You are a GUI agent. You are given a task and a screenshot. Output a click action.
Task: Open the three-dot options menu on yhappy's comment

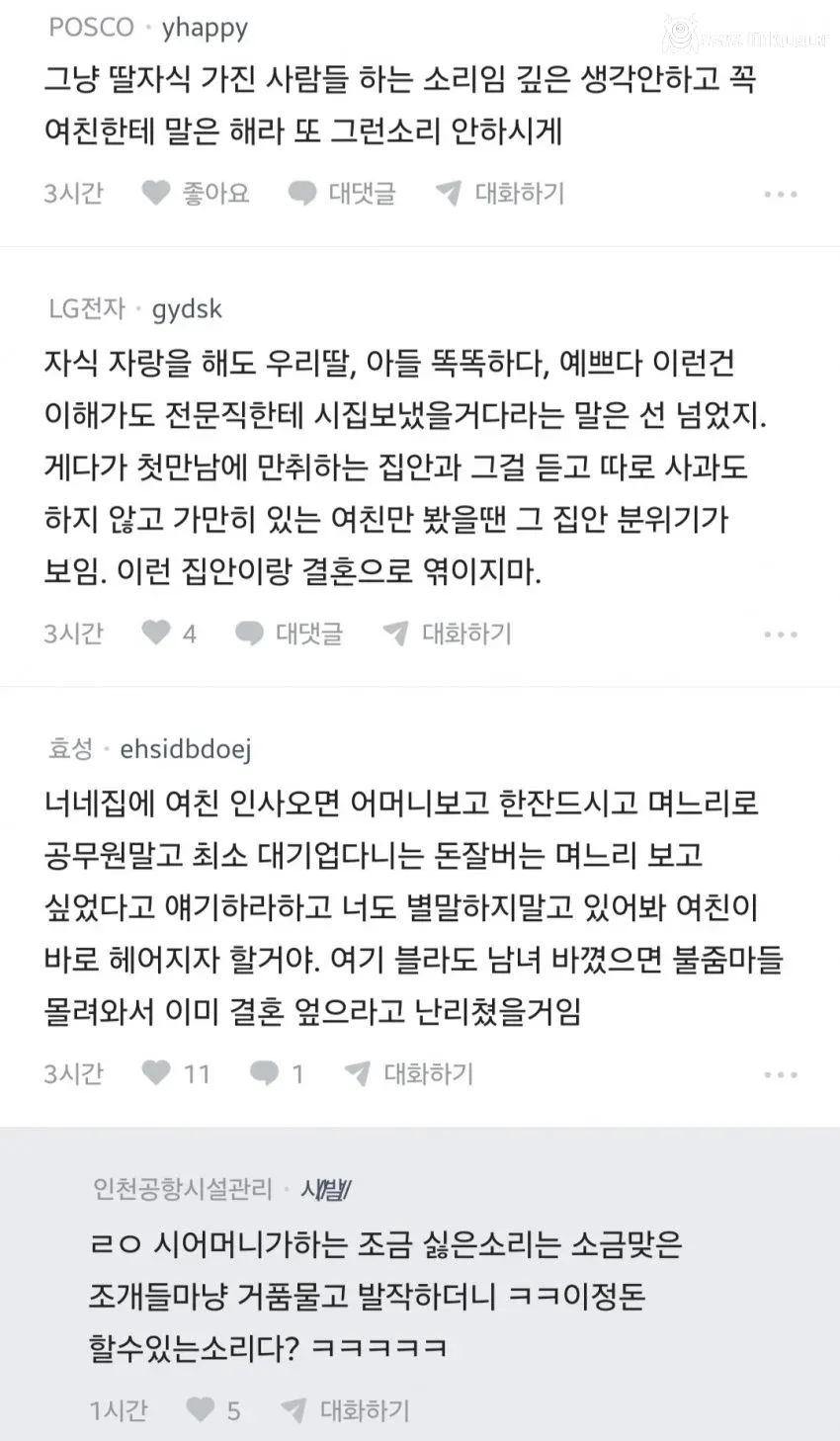point(781,193)
